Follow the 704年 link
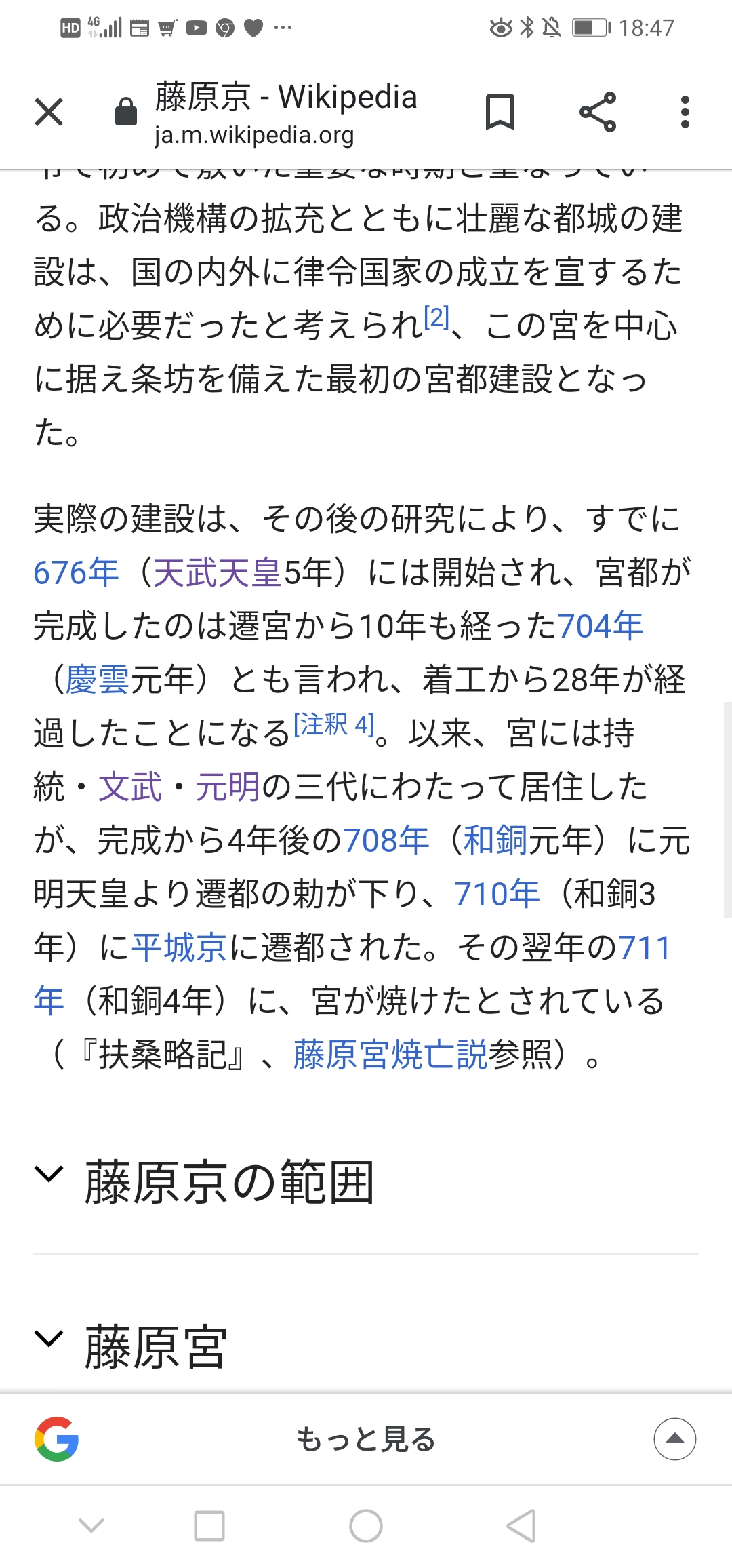The height and width of the screenshot is (1568, 732). tap(600, 626)
